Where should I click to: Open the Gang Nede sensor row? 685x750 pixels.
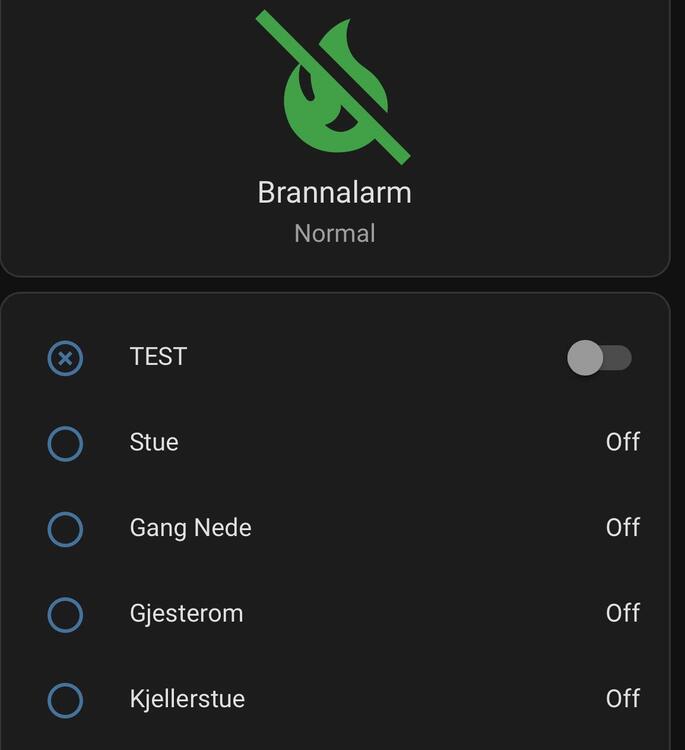point(190,528)
